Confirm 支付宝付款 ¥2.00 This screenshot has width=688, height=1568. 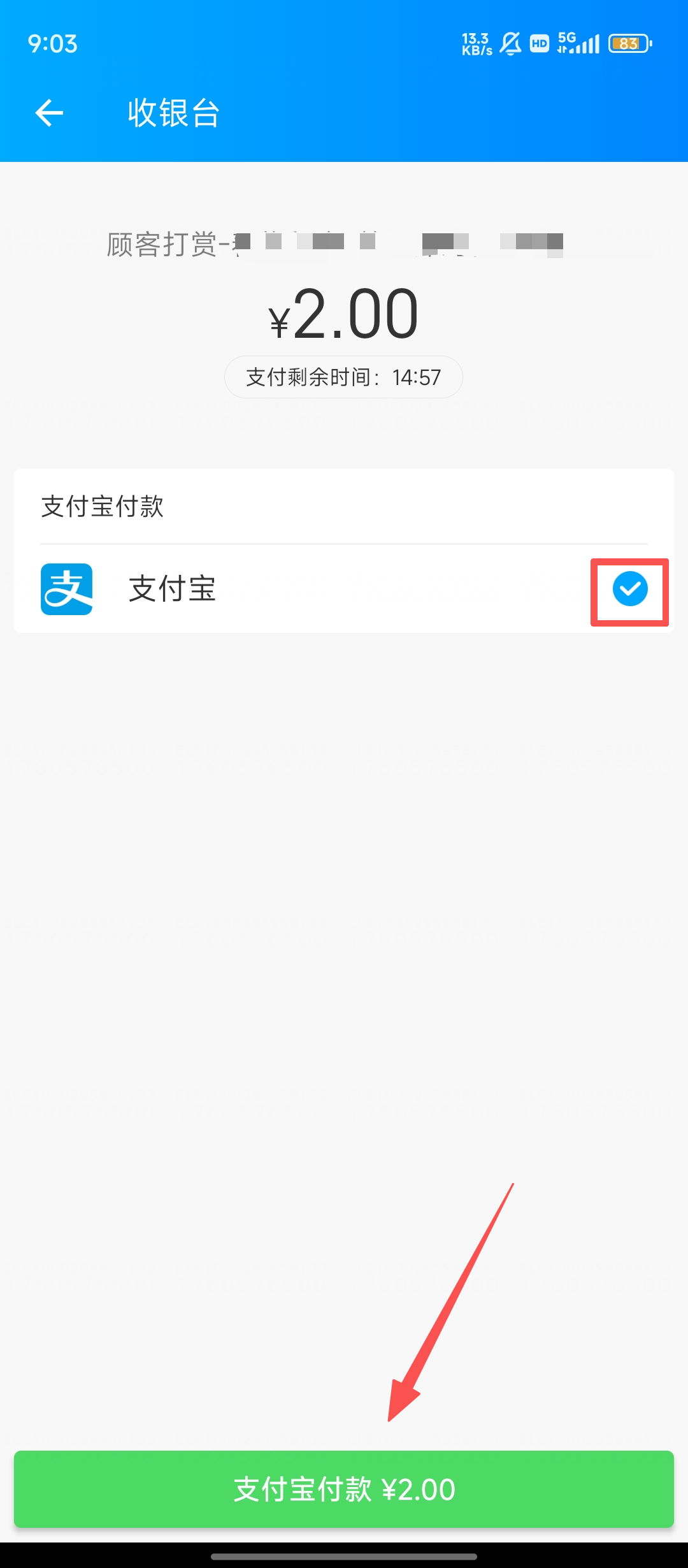pyautogui.click(x=344, y=1489)
